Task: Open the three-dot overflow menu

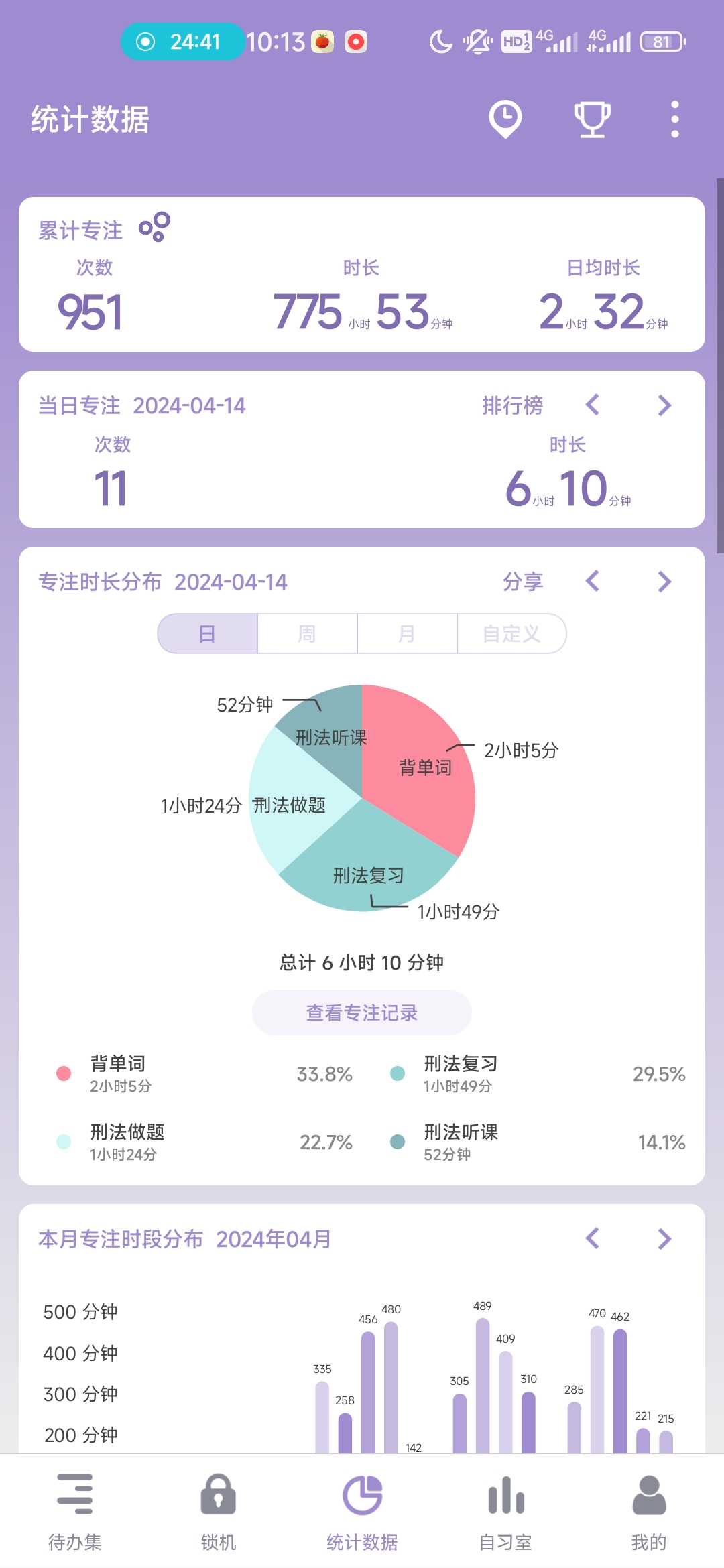Action: click(674, 119)
